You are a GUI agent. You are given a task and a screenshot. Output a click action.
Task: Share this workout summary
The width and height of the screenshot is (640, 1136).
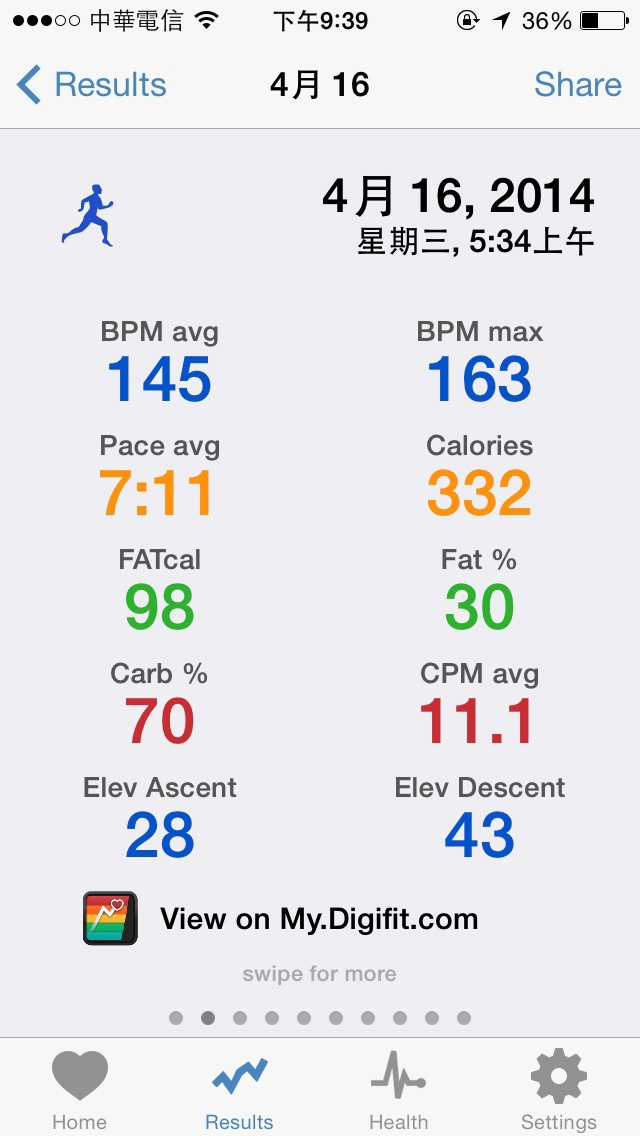point(578,85)
